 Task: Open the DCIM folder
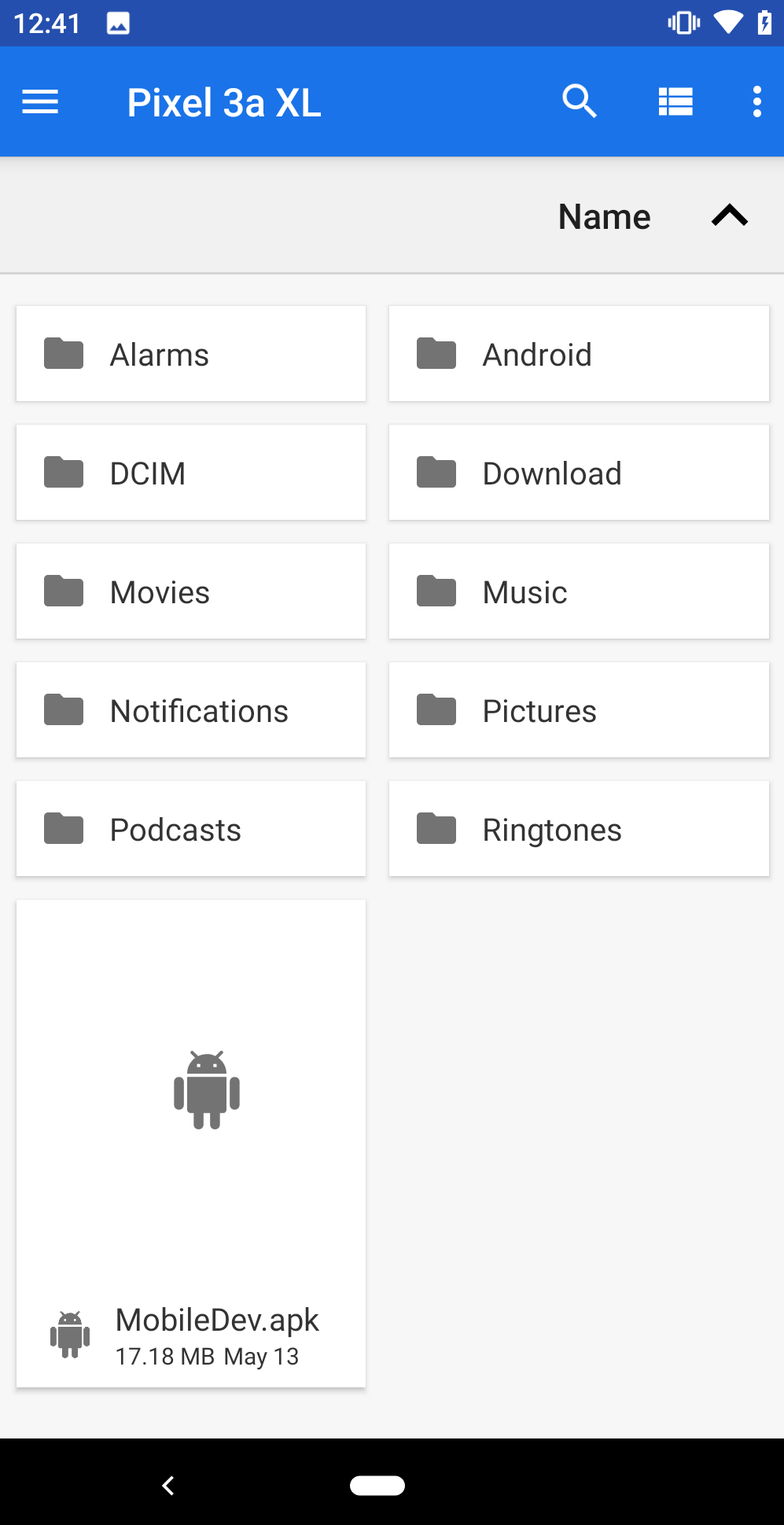191,473
